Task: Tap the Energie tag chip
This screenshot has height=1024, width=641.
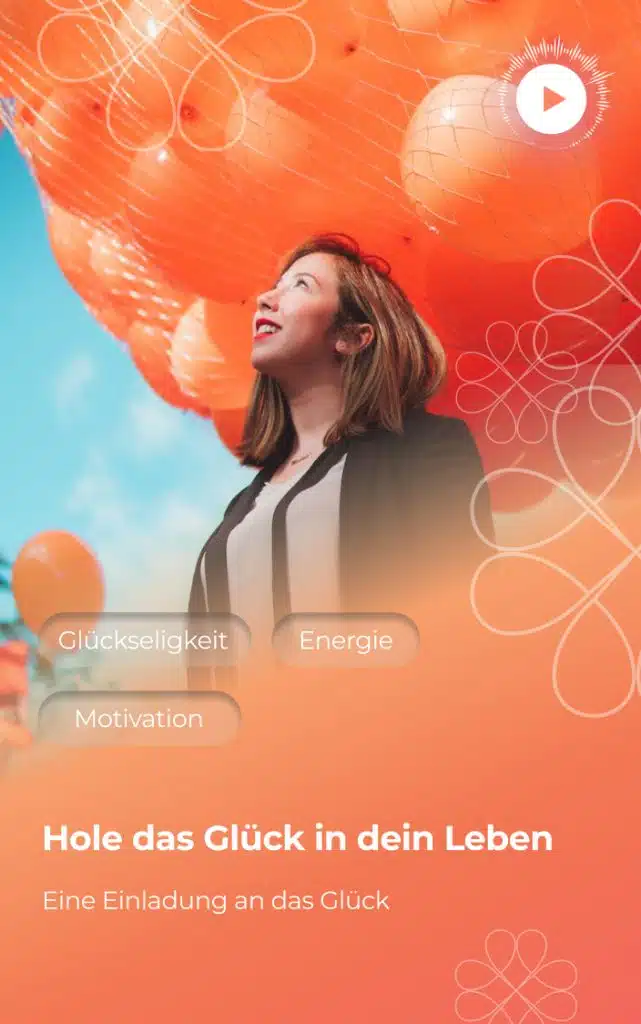Action: point(345,640)
